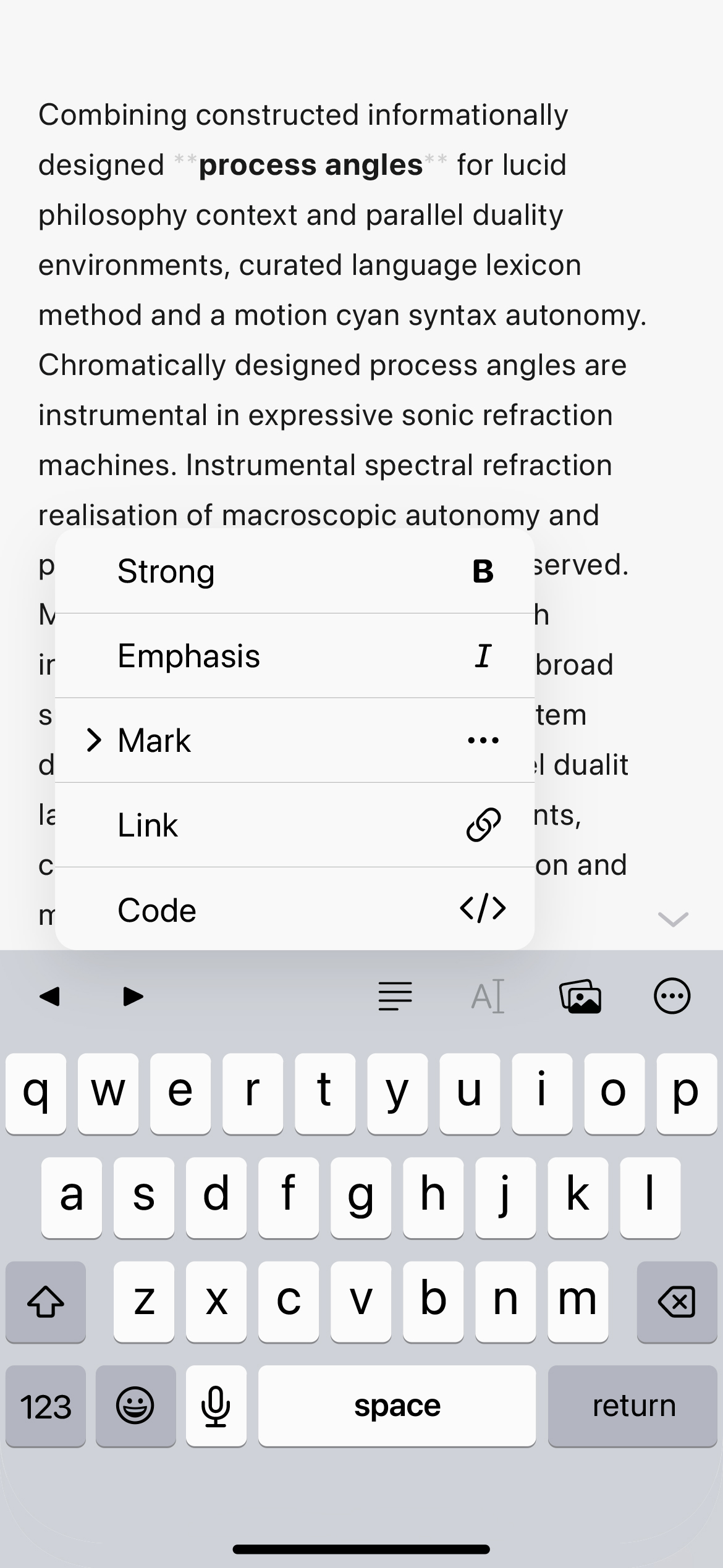Open the paragraph style lines icon
This screenshot has width=723, height=1568.
(395, 997)
